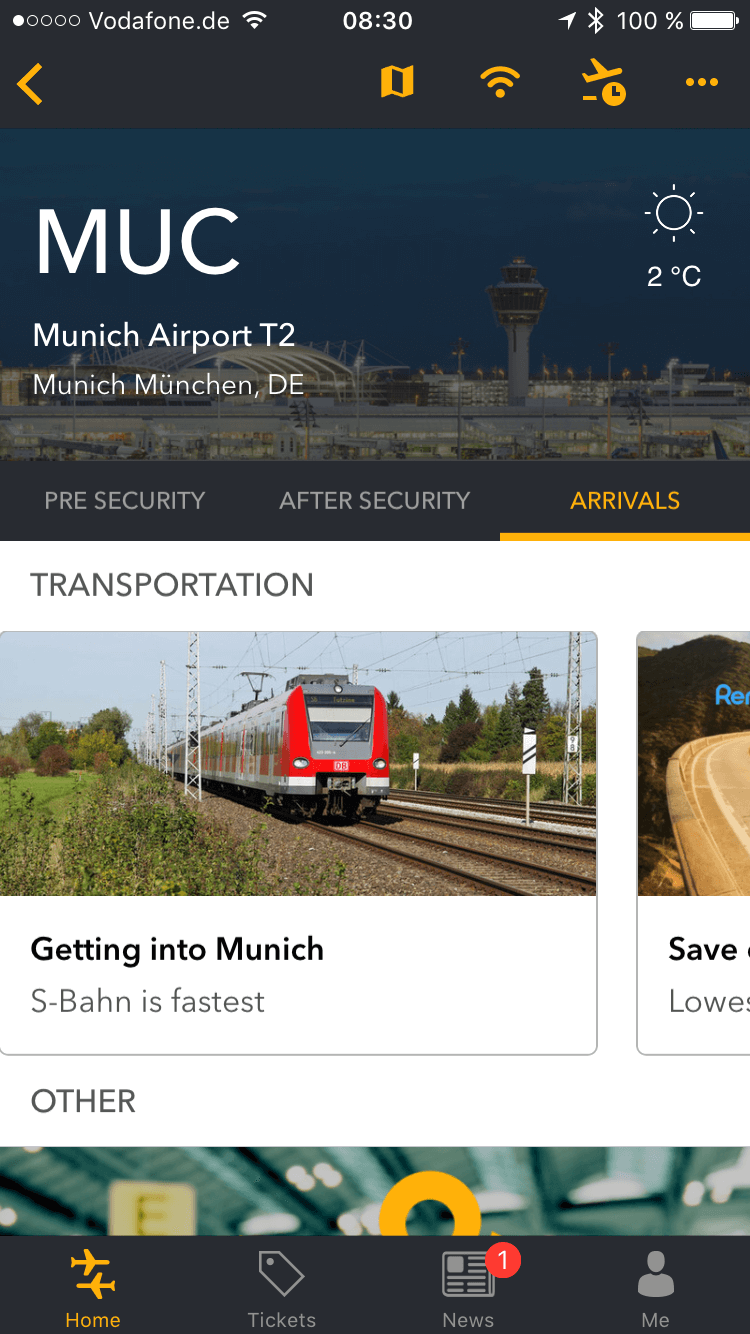Open the Me profile tab
Screen dimensions: 750x1334
(x=656, y=1289)
